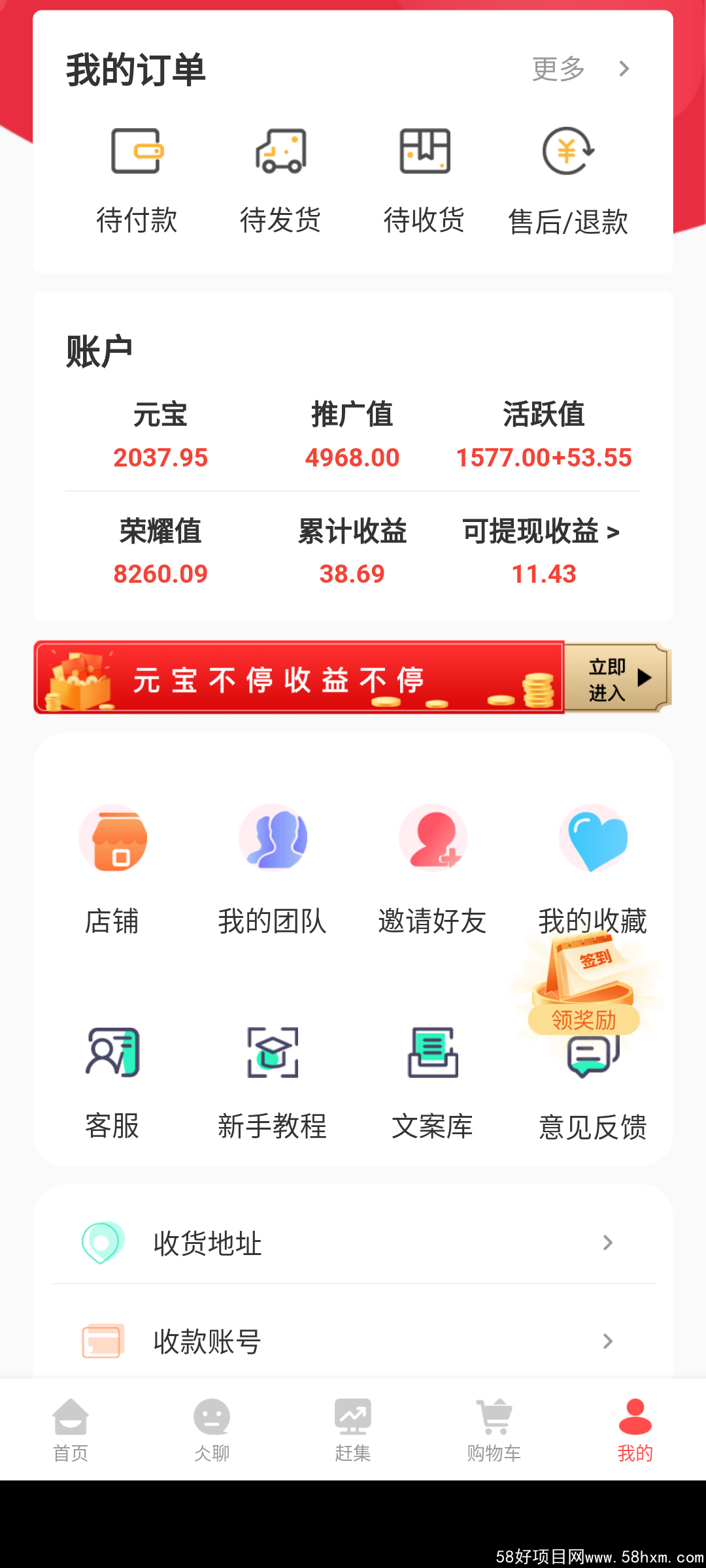706x1568 pixels.
Task: Open 更多 to view all orders
Action: click(579, 69)
